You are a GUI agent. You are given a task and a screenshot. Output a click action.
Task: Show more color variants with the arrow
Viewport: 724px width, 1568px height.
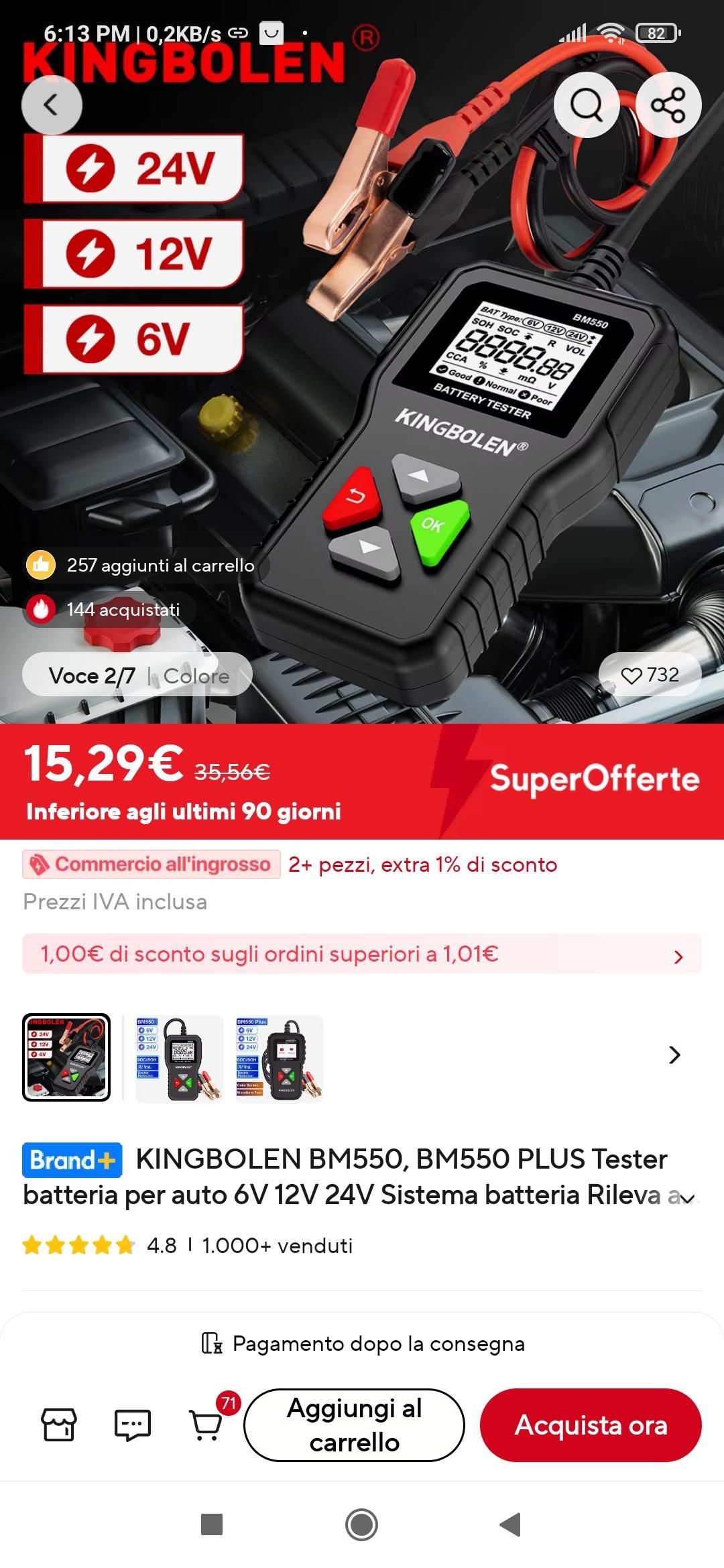coord(674,1055)
